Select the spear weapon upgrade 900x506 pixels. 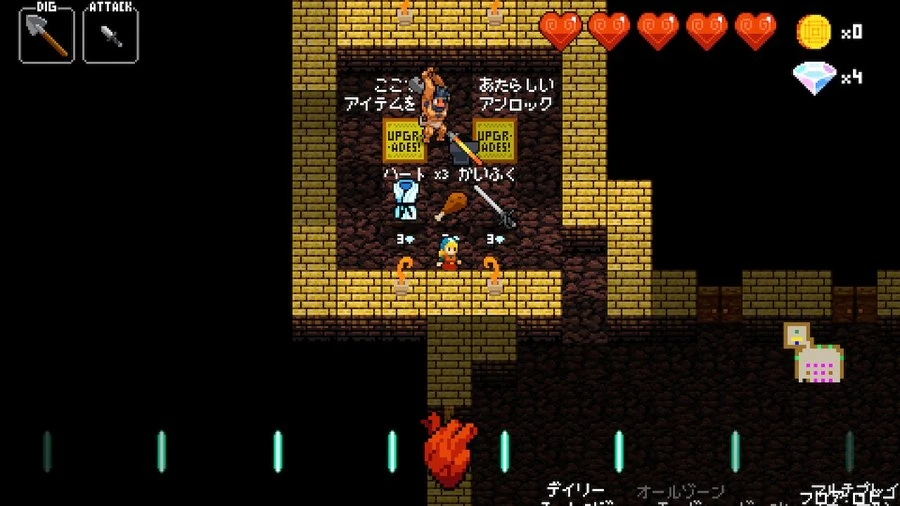click(x=495, y=207)
